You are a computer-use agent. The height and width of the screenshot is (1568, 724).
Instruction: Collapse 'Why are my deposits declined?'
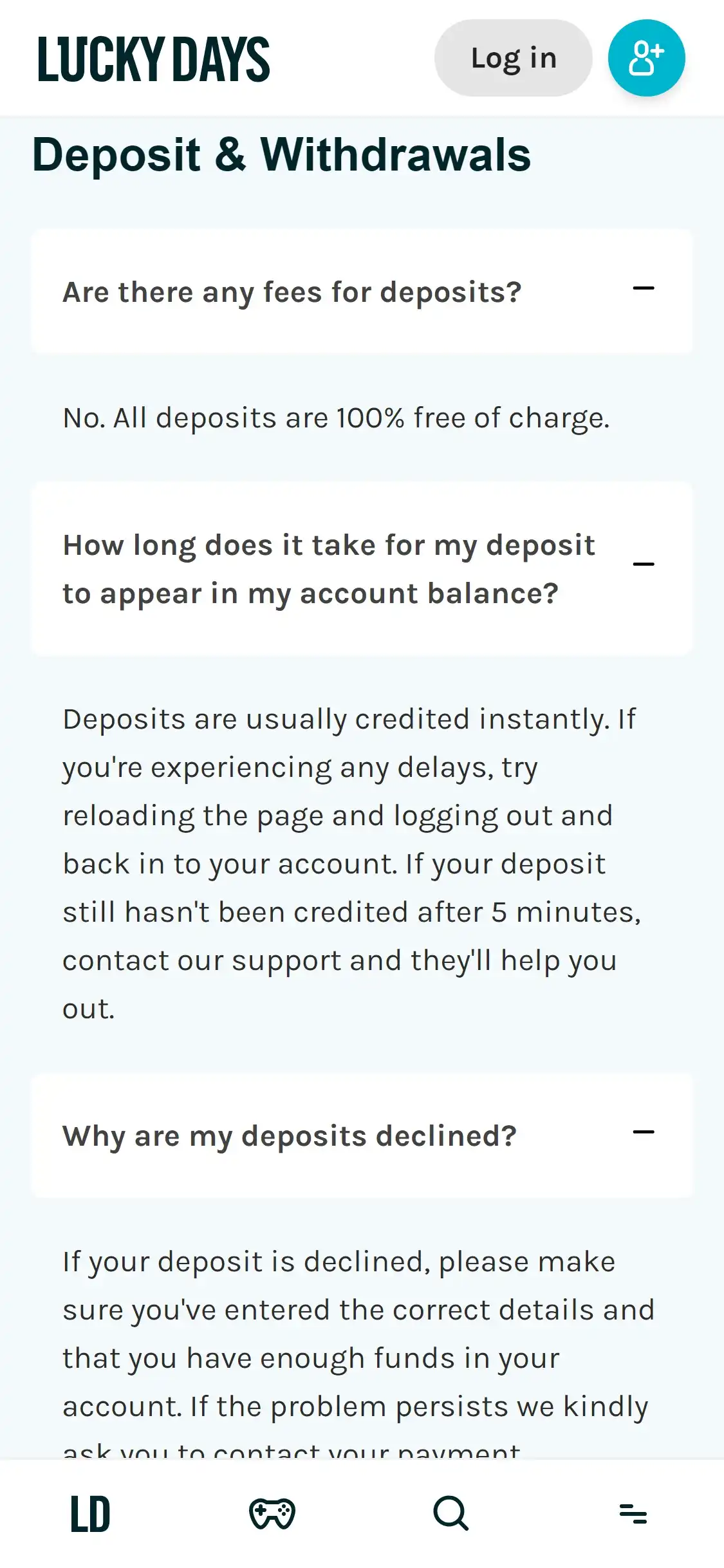644,1132
